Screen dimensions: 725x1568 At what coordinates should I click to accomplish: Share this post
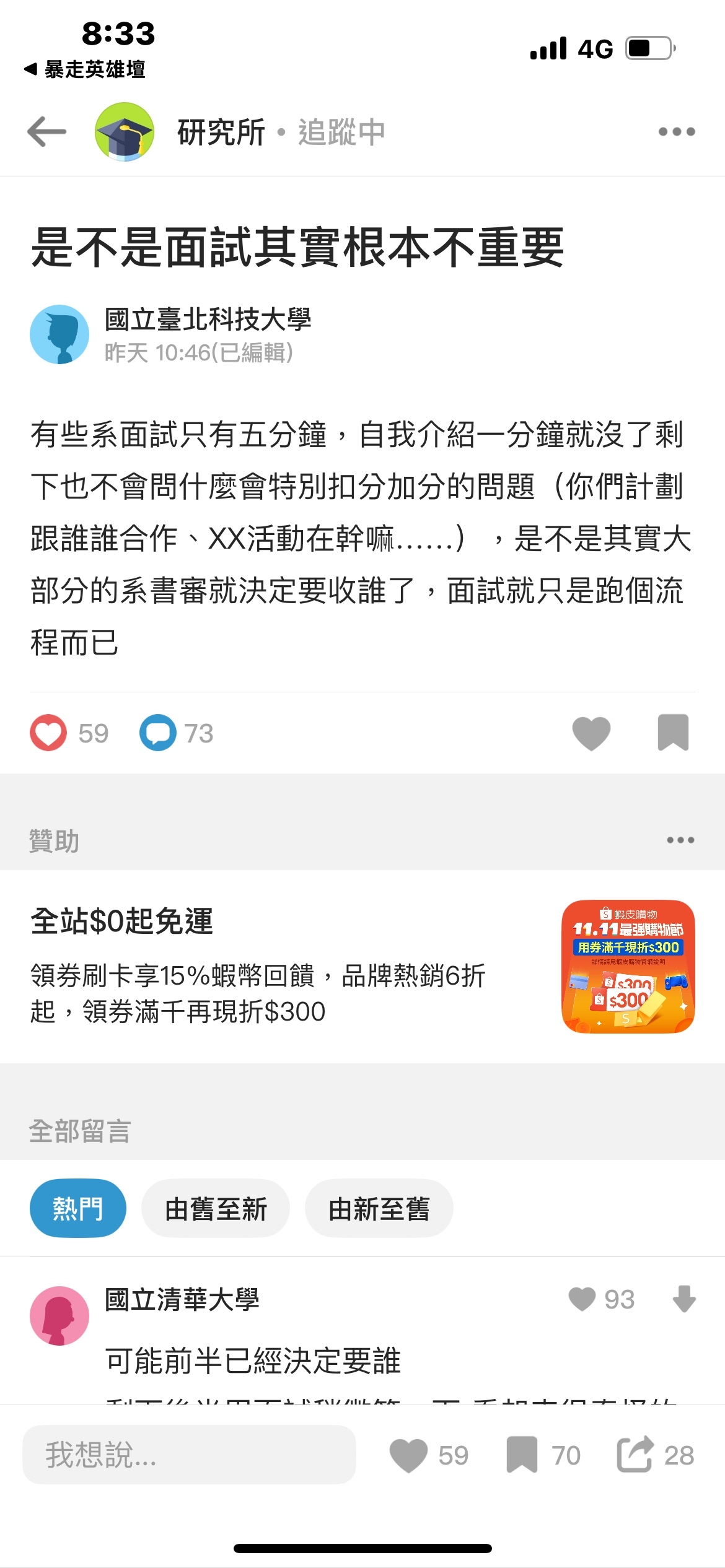635,1455
